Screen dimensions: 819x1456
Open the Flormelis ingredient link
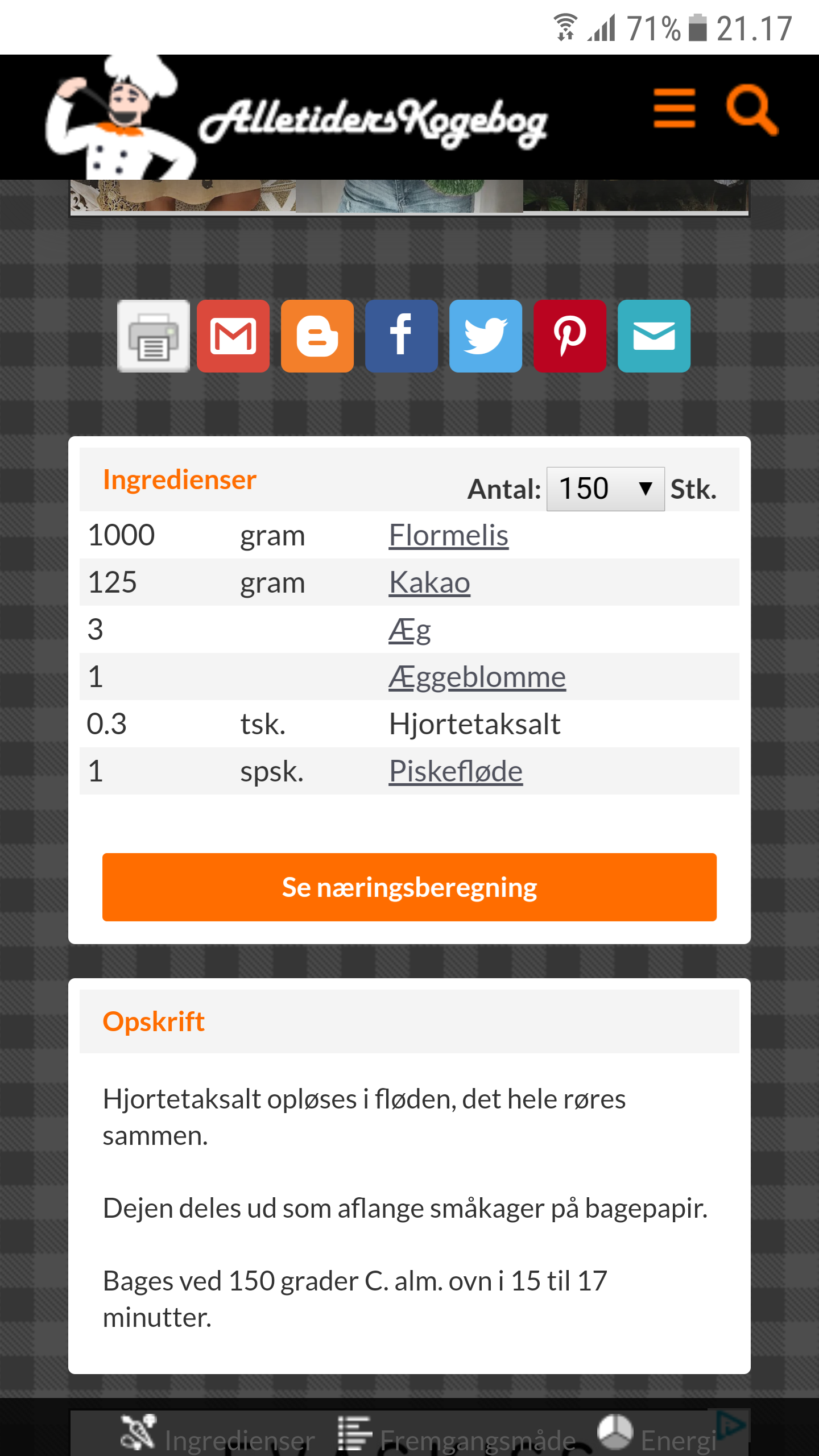[448, 536]
